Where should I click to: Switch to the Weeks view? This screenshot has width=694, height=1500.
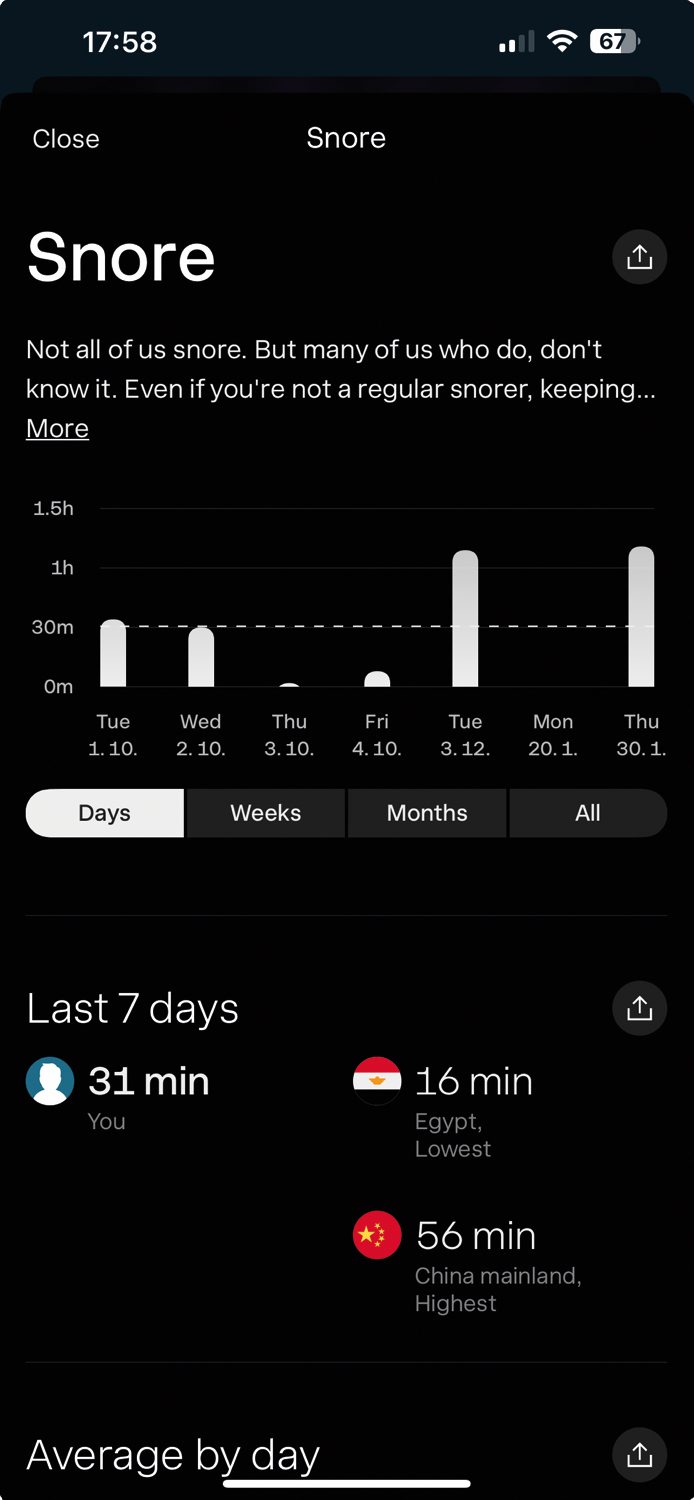266,813
